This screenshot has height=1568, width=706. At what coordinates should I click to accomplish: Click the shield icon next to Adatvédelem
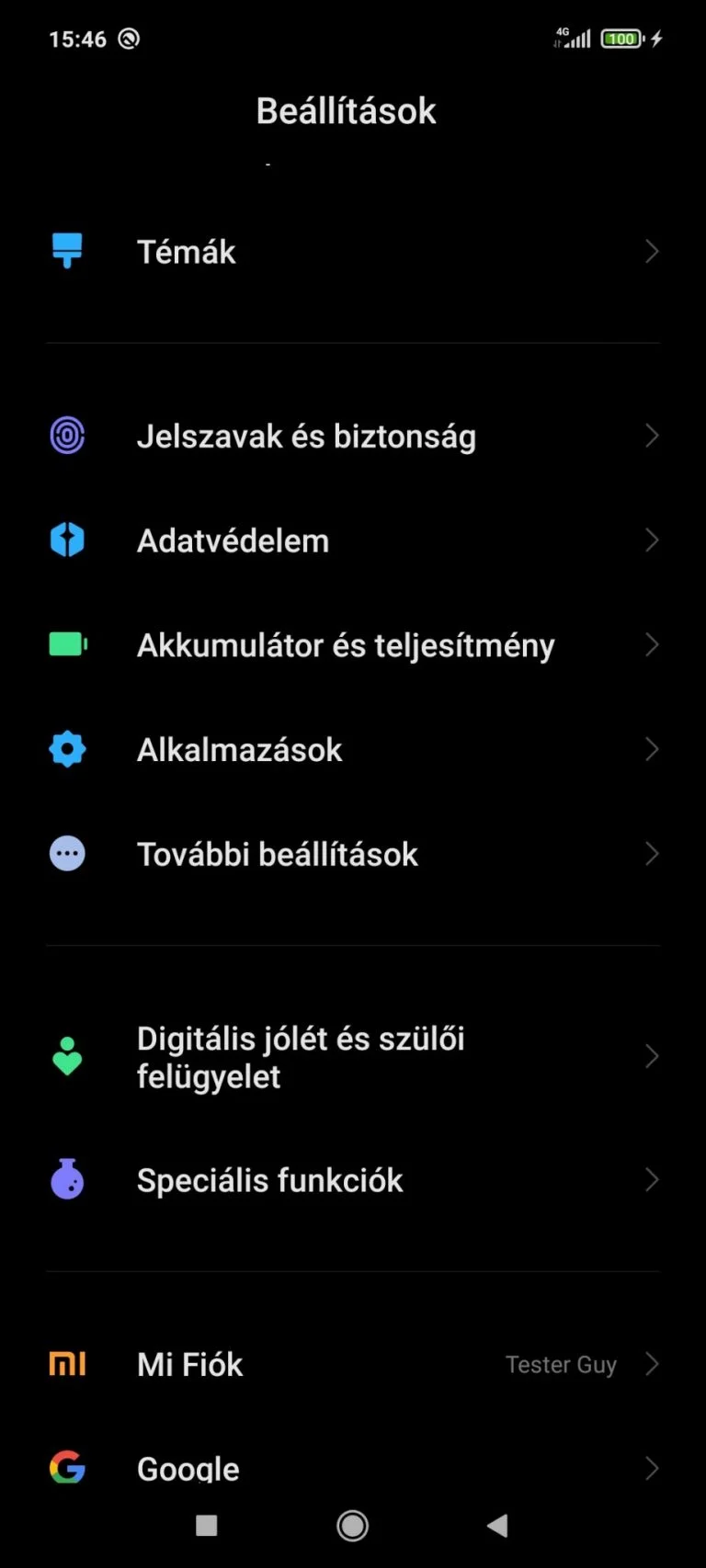coord(67,540)
